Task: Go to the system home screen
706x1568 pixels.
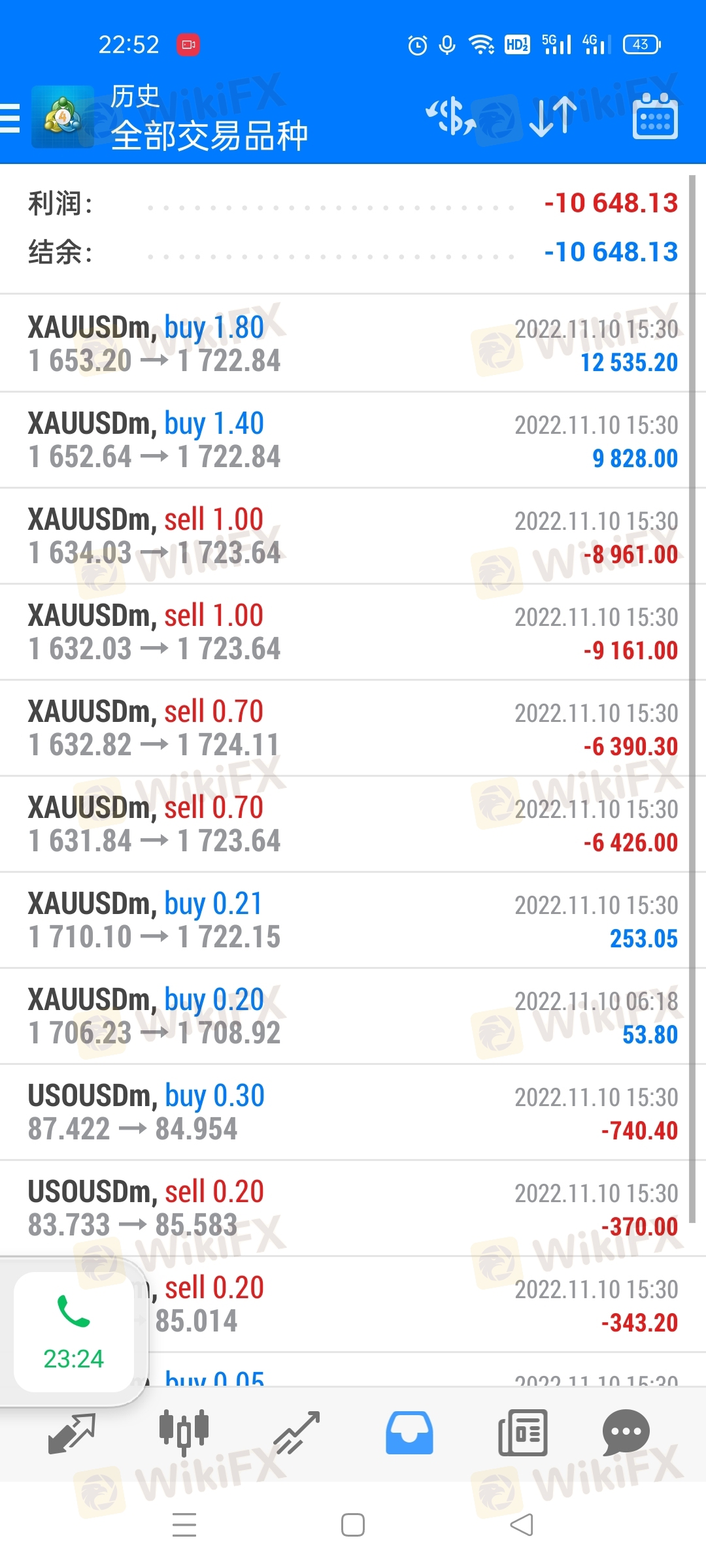Action: point(353,1526)
